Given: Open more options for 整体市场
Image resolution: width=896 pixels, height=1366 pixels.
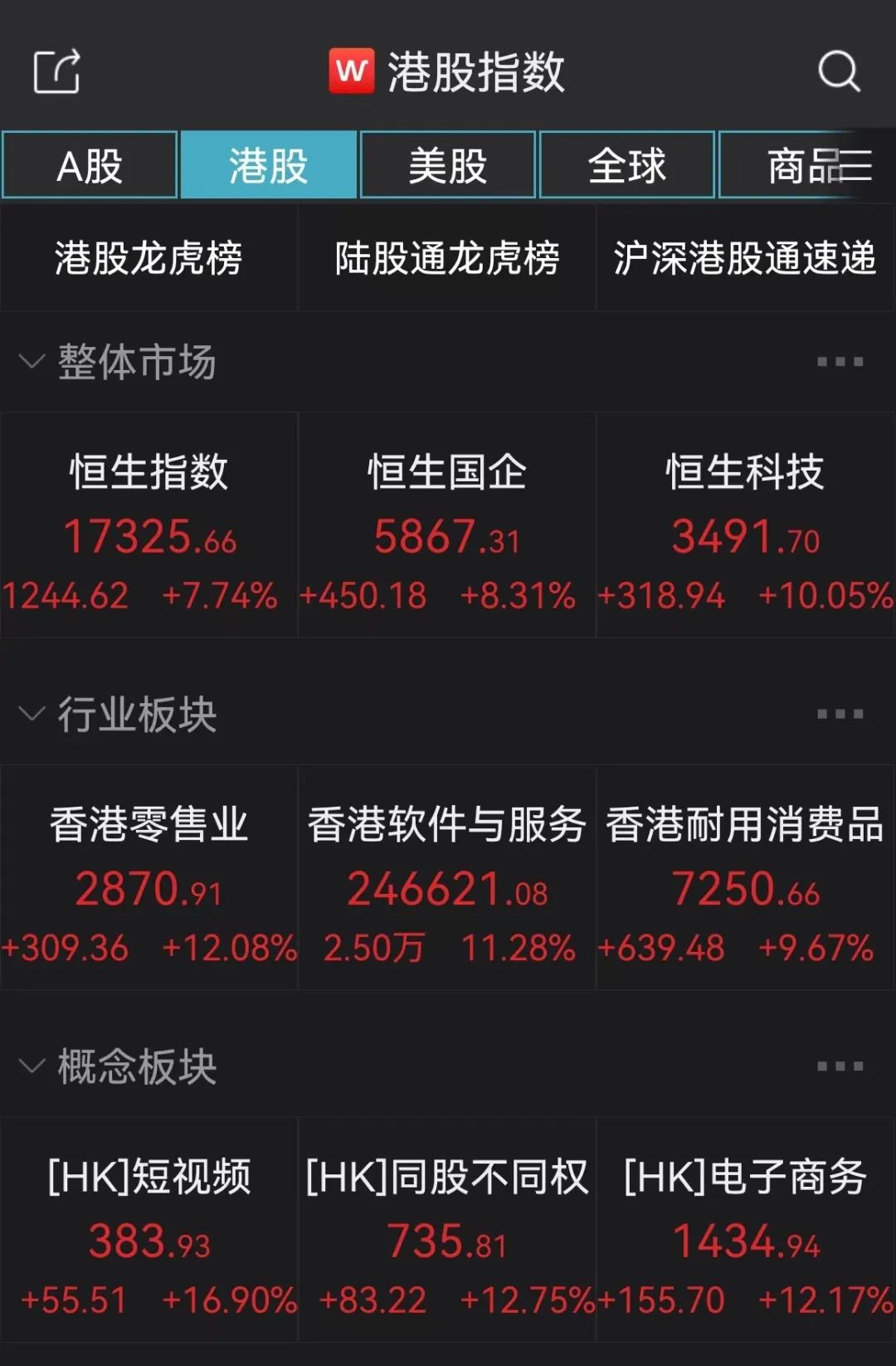Looking at the screenshot, I should [840, 362].
